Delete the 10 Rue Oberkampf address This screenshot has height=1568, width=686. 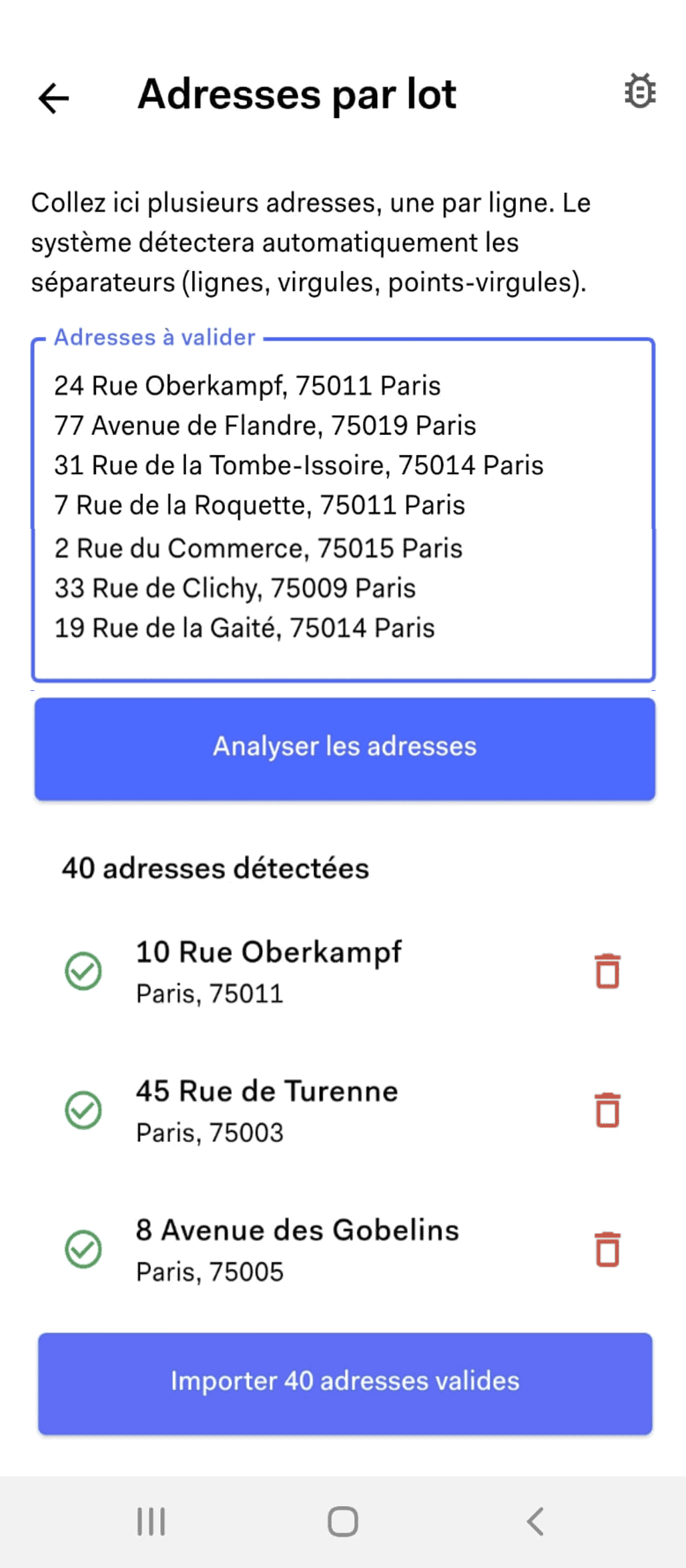(607, 971)
